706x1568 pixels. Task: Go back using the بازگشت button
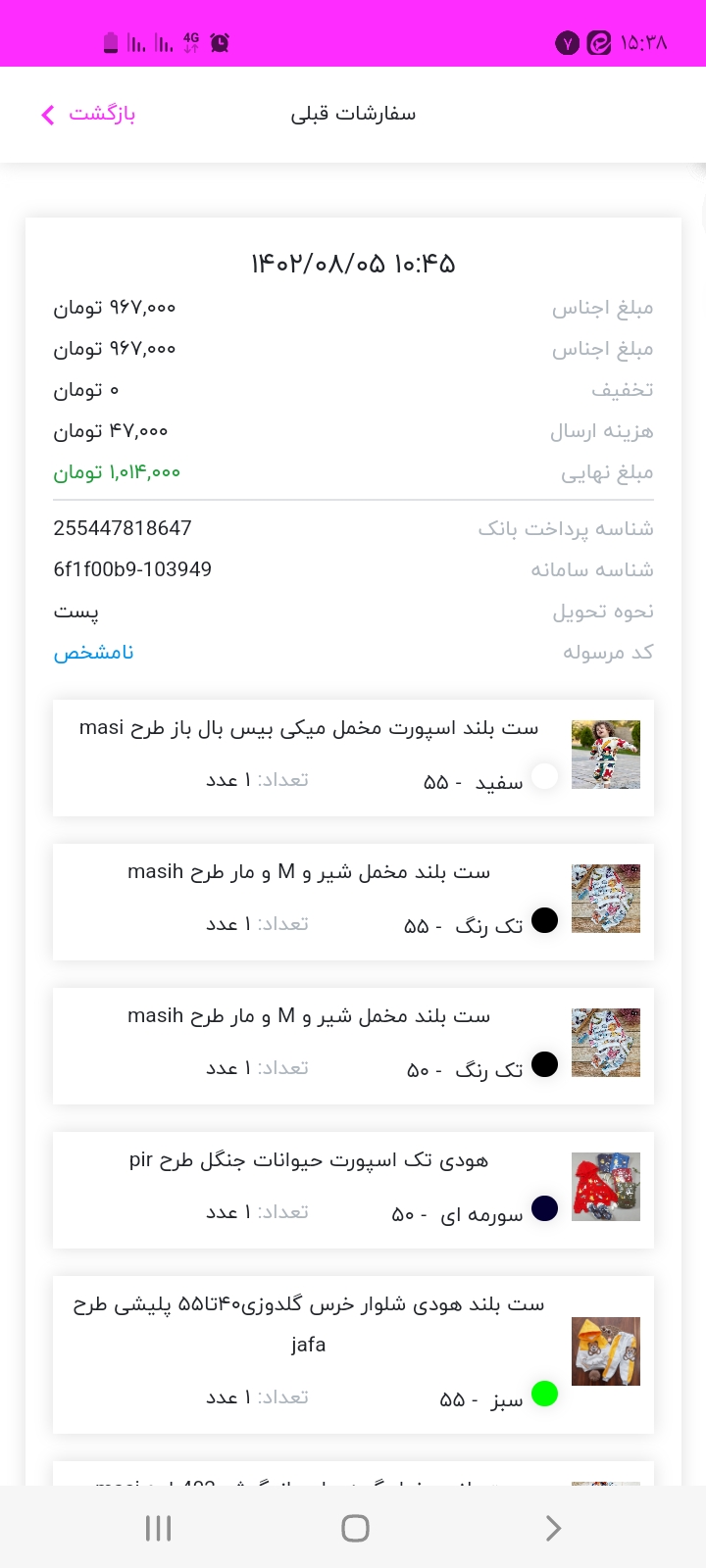(88, 115)
